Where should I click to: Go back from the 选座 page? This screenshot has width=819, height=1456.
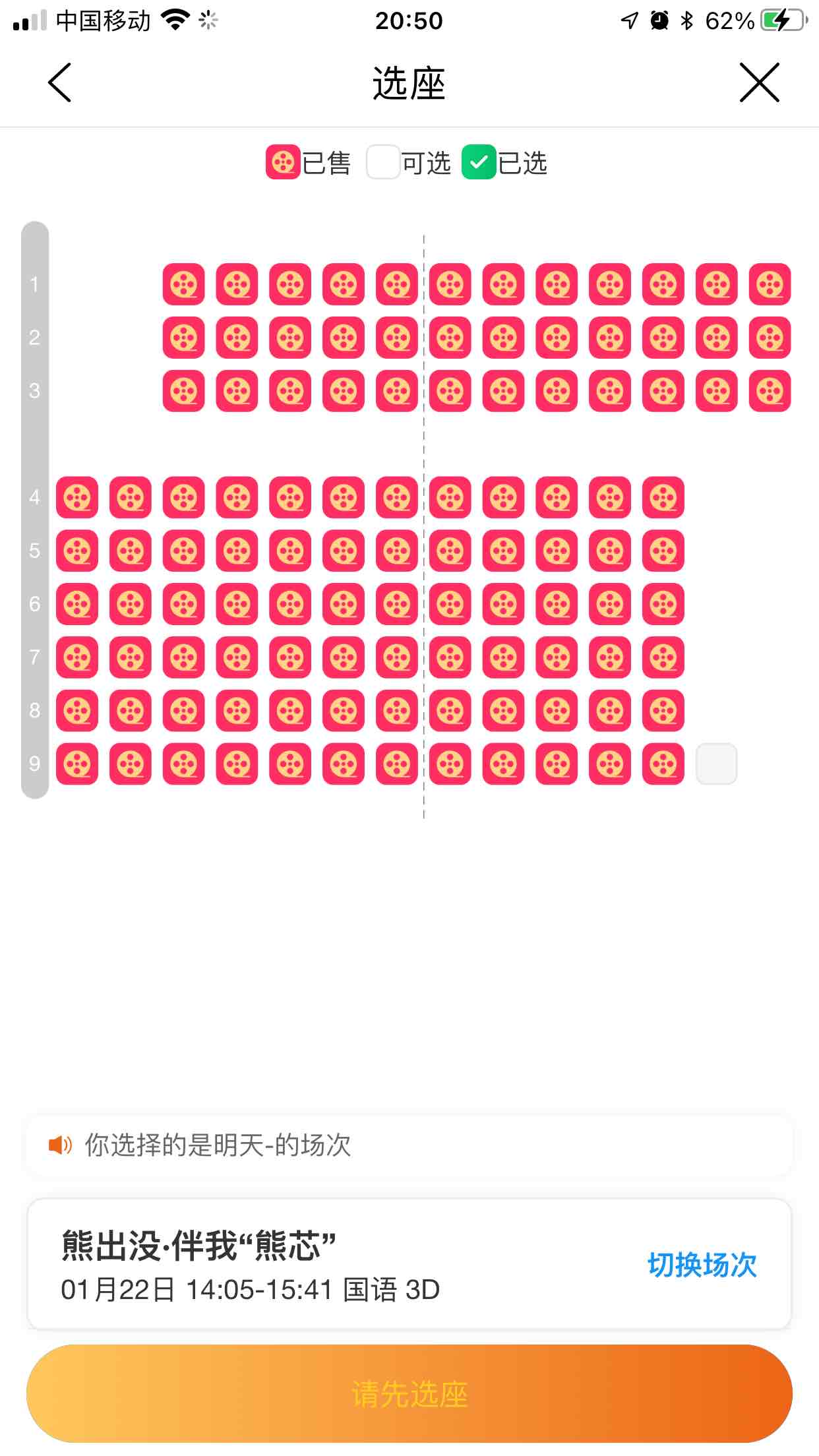[59, 83]
